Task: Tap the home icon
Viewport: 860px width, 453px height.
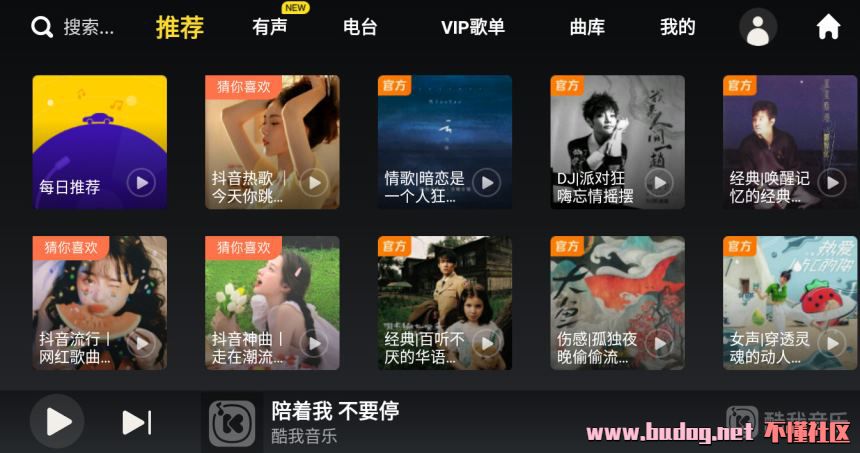Action: click(828, 27)
